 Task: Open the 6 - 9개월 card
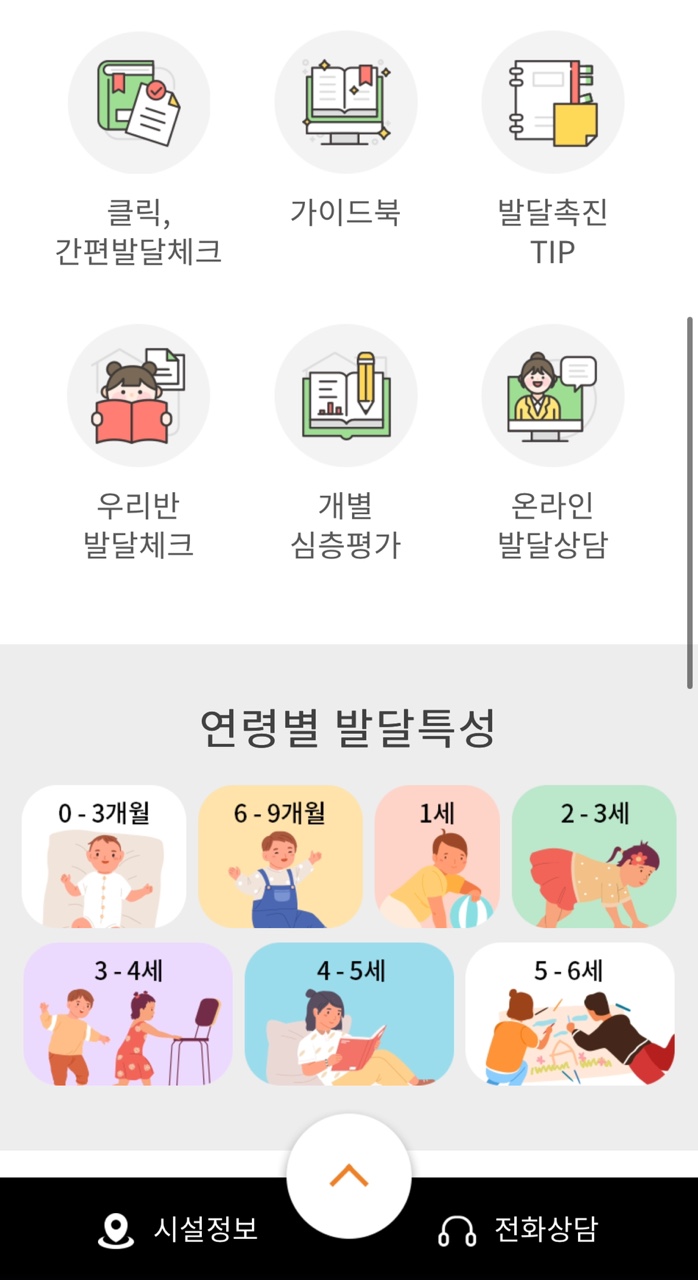[x=280, y=856]
